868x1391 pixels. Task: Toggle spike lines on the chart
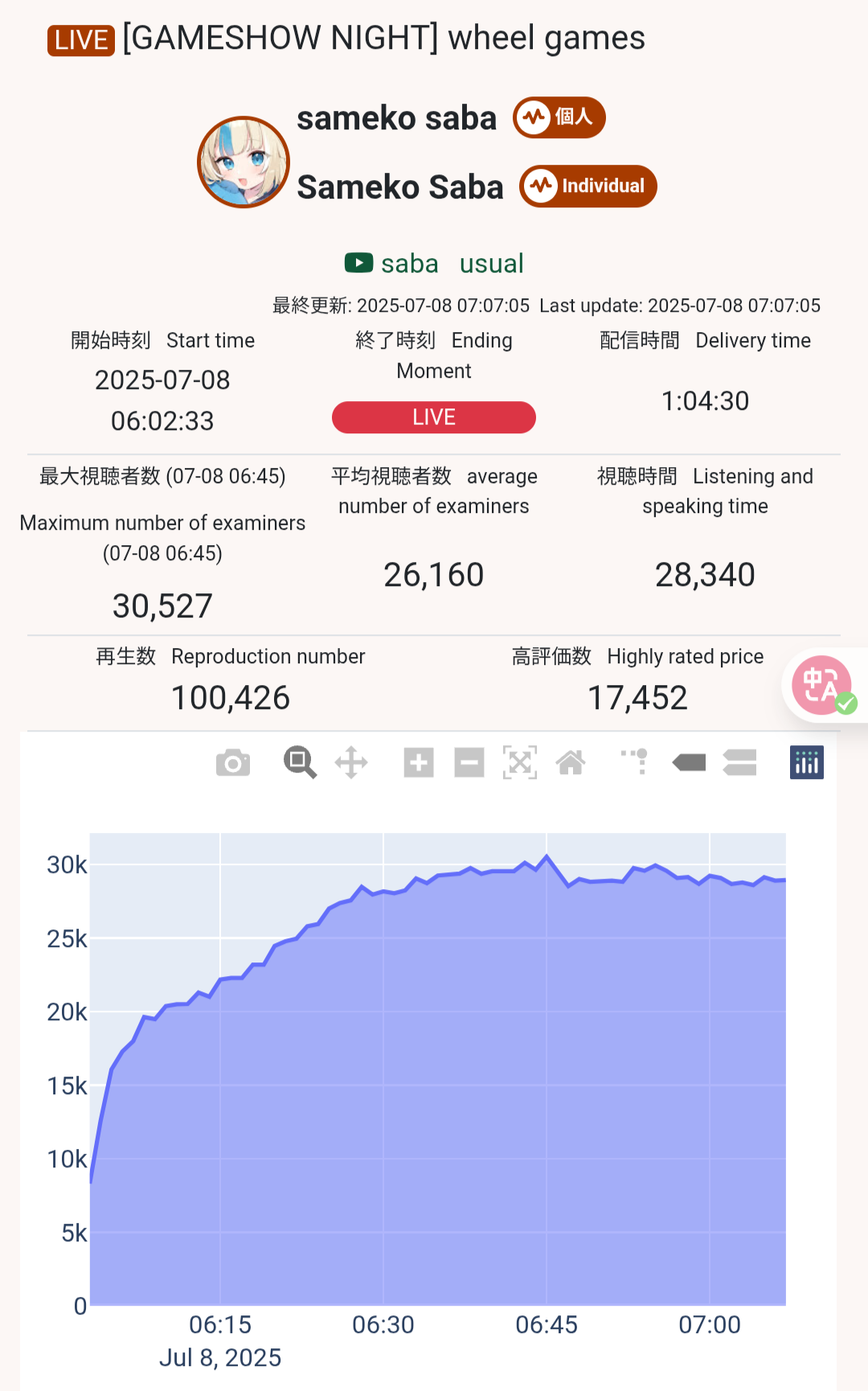tap(636, 762)
